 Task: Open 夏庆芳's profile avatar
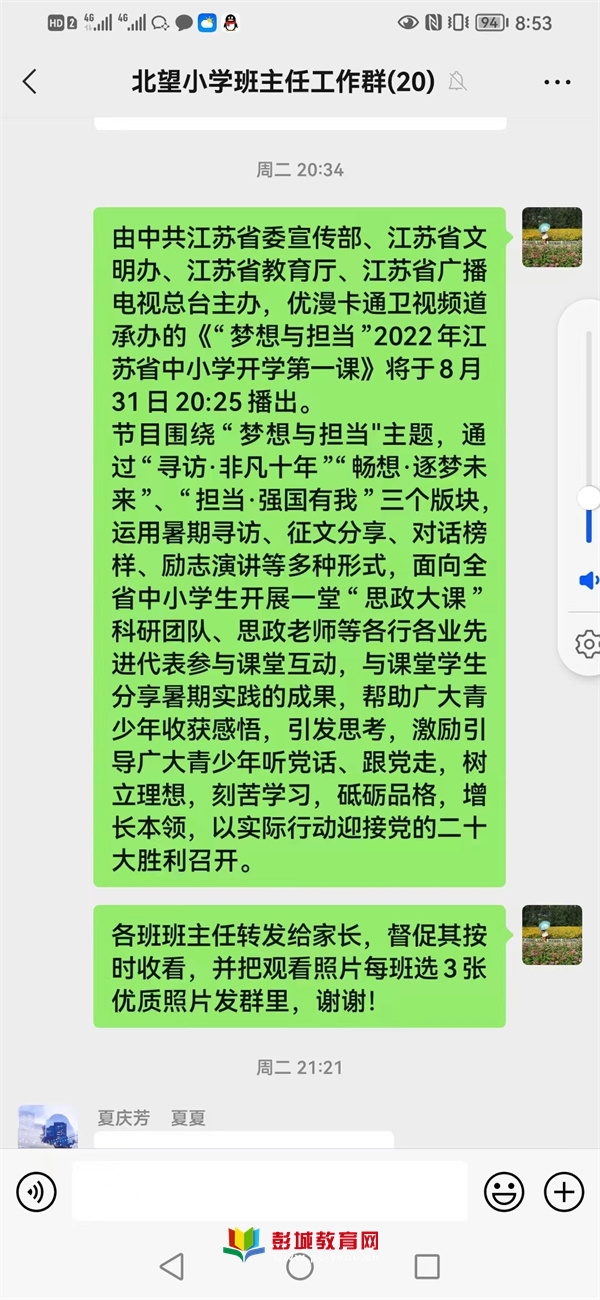[47, 1126]
